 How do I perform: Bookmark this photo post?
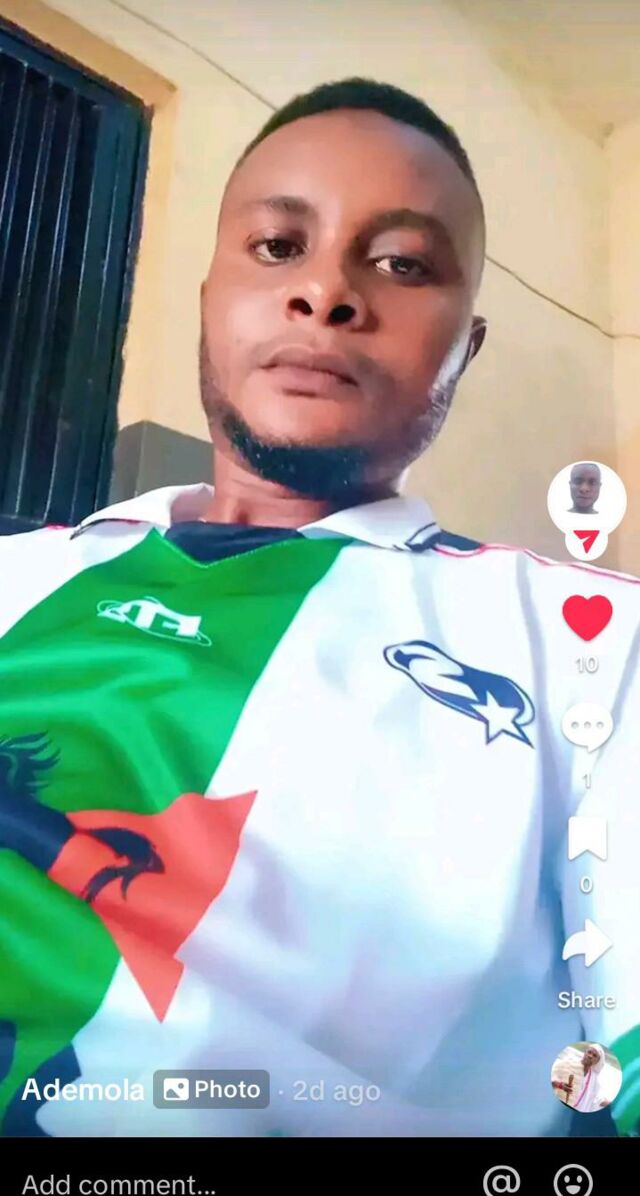587,838
